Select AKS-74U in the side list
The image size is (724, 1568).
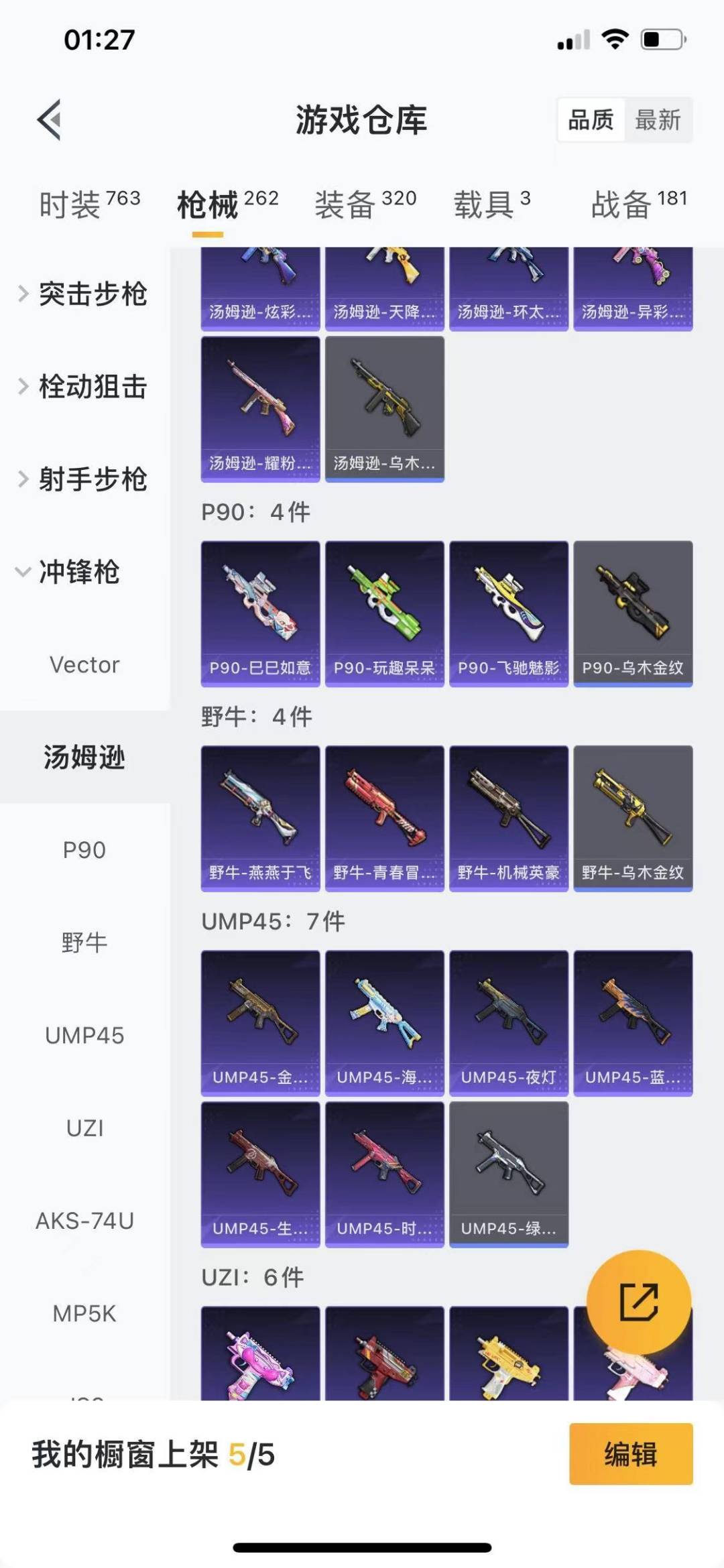tap(84, 1221)
